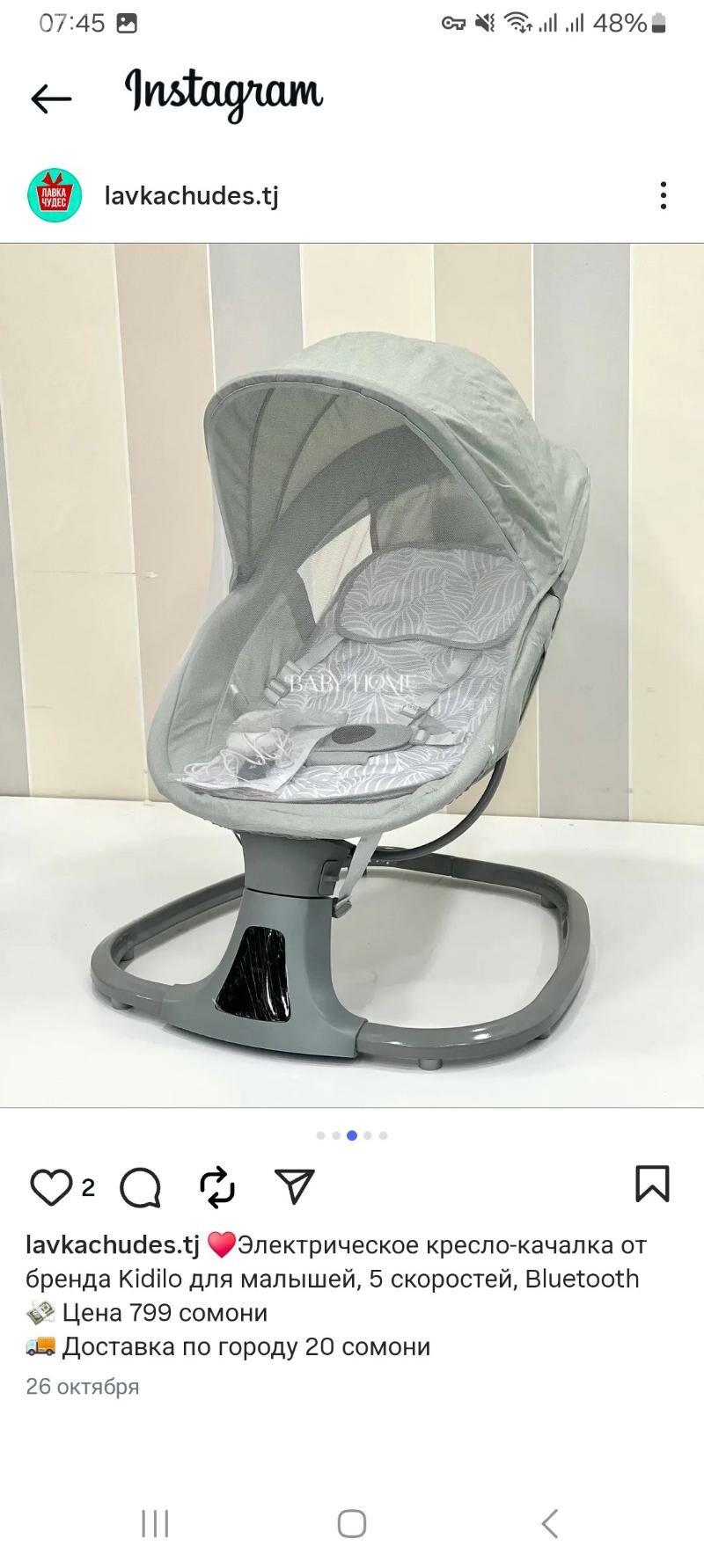Screen dimensions: 704x1568
Task: Open the post's three-dot options menu
Action: point(664,195)
